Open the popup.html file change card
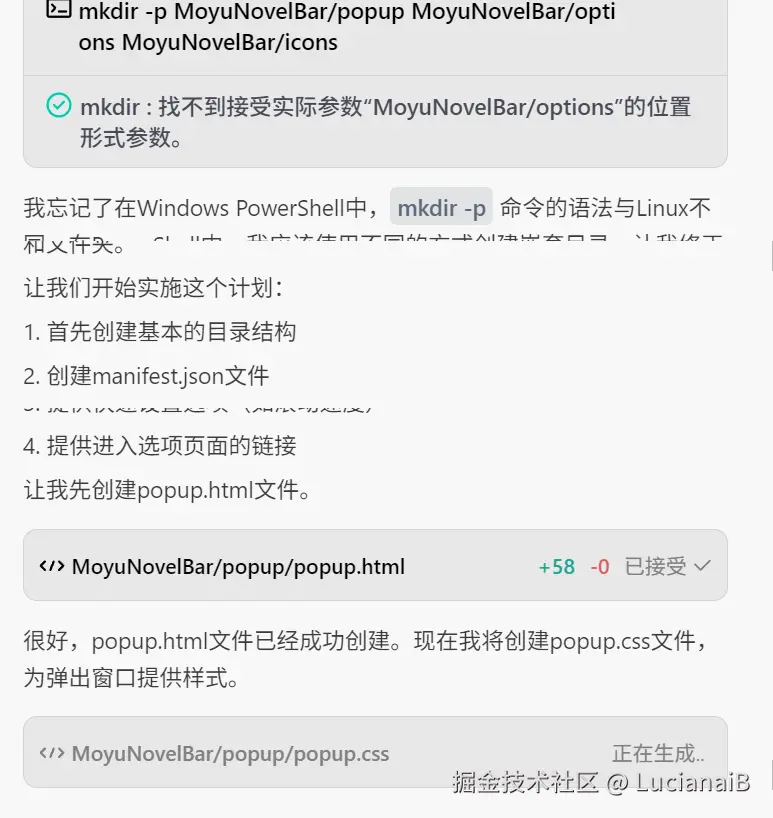The image size is (773, 818). (x=238, y=566)
